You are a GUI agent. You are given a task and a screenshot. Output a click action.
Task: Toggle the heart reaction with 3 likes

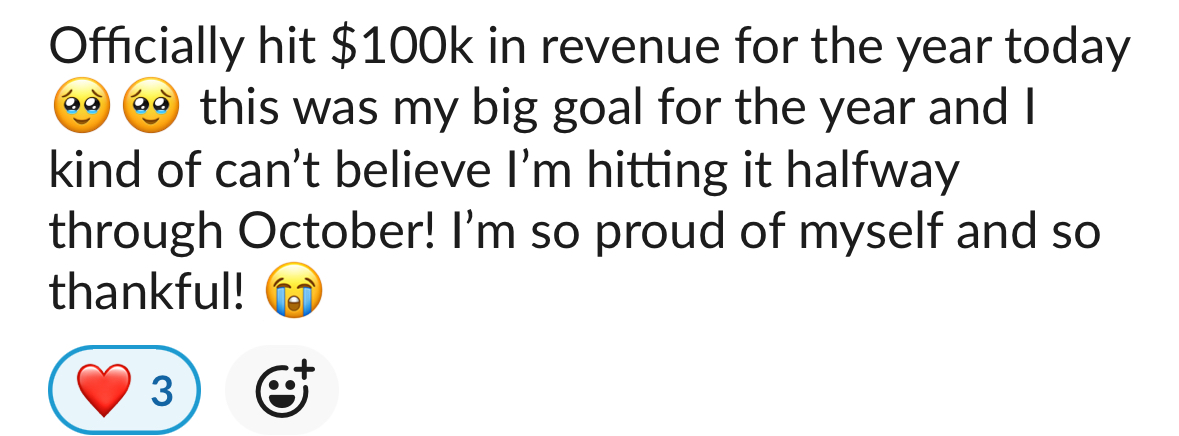[124, 390]
